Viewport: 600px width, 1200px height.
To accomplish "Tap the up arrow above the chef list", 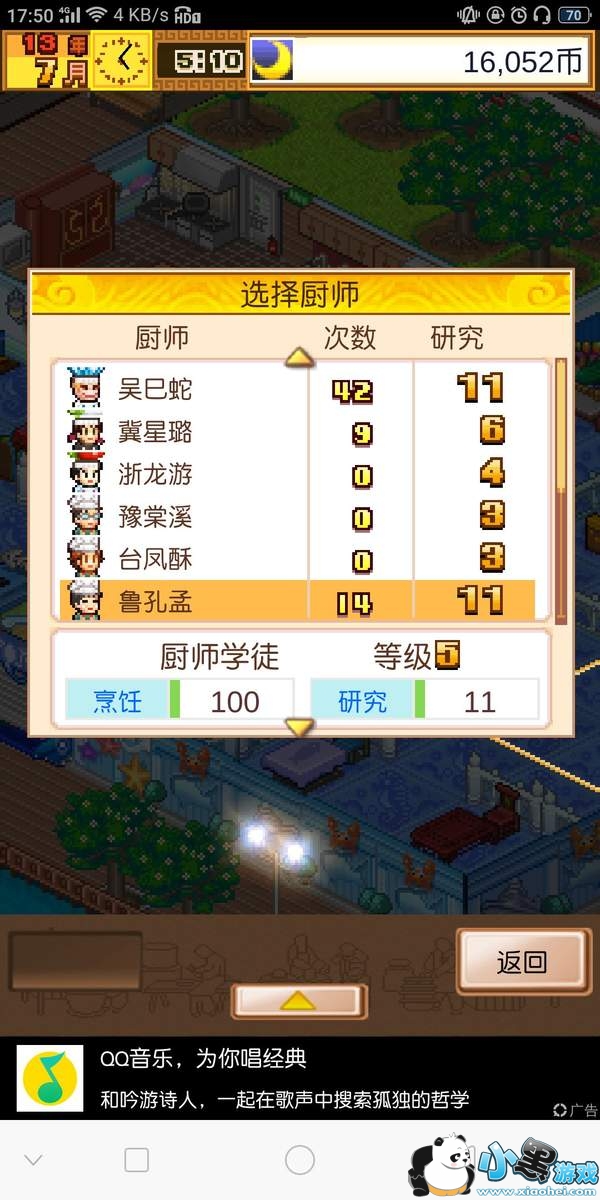I will pos(300,358).
